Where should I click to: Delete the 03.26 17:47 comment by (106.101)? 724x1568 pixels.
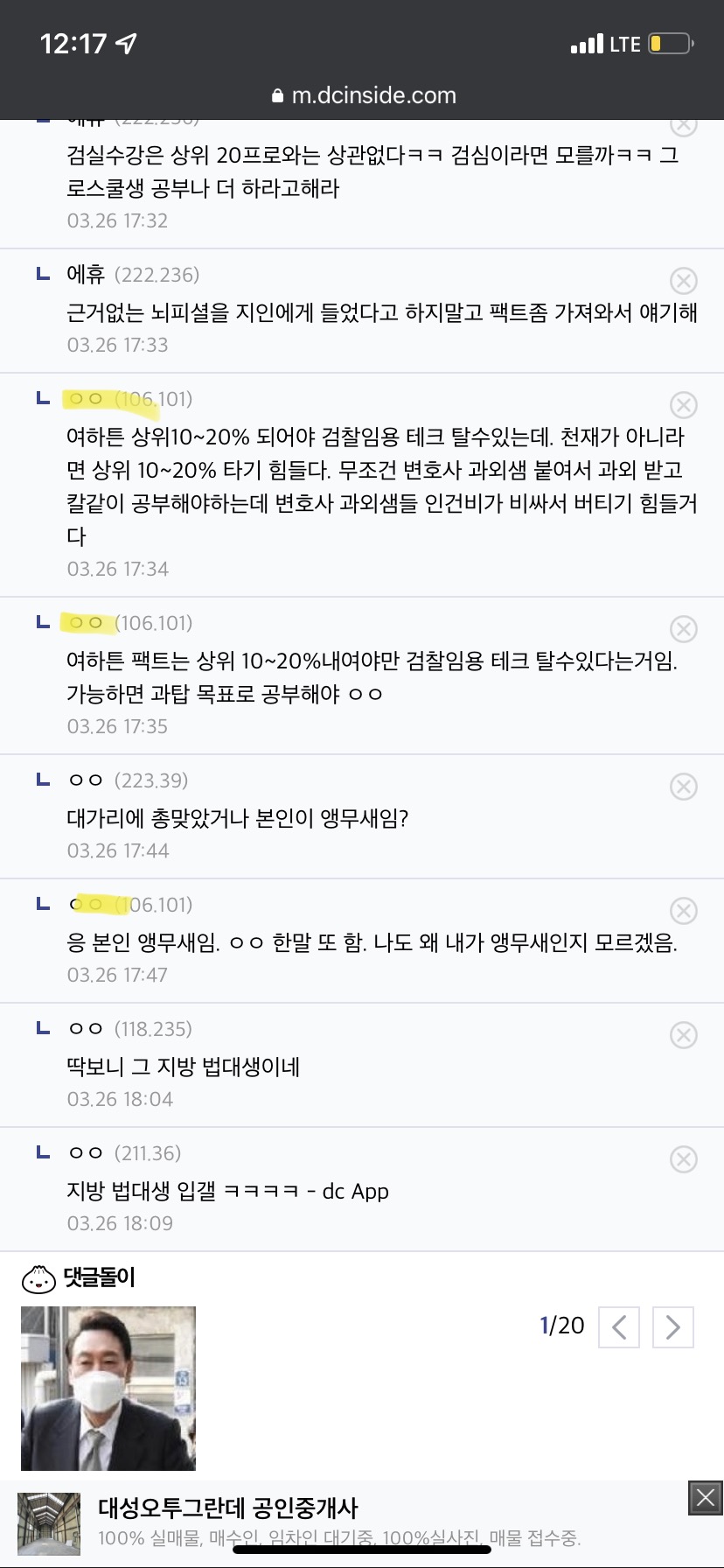click(683, 911)
